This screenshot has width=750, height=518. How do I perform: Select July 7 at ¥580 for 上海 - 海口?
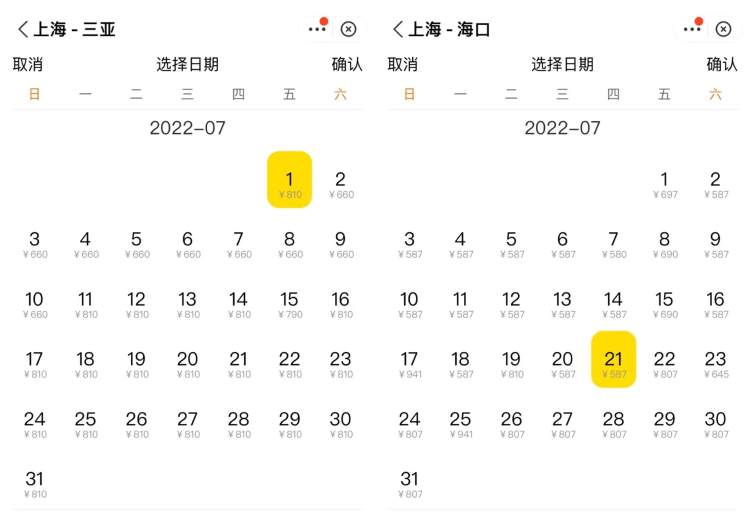point(613,244)
